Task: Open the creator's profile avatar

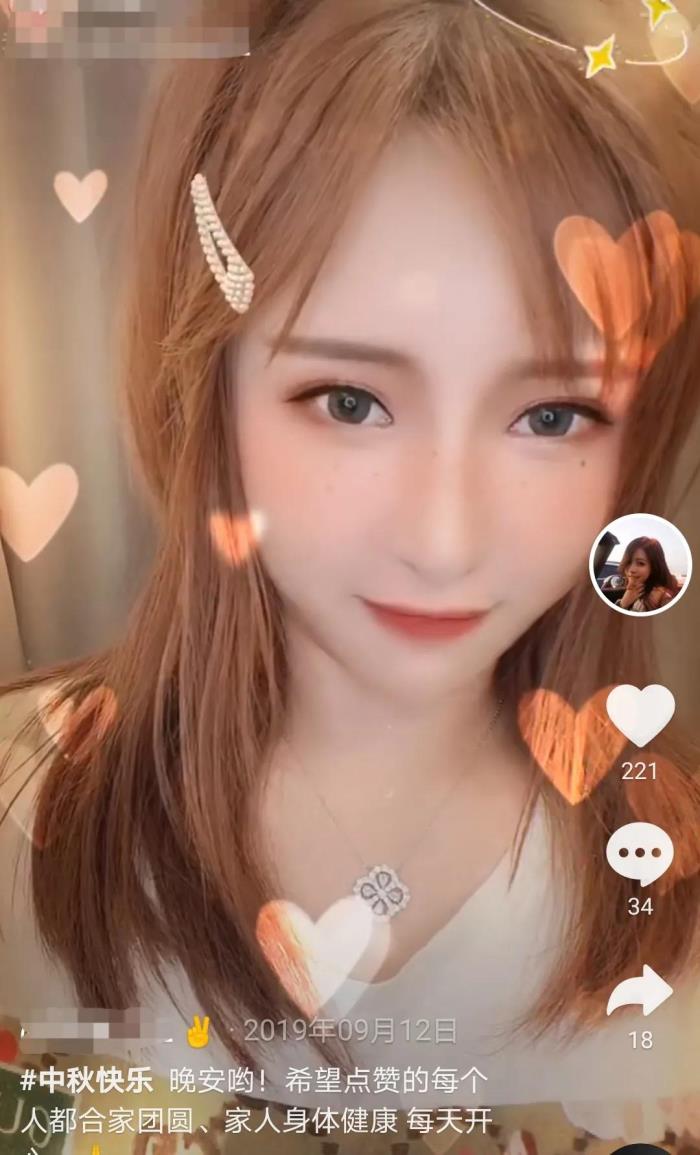Action: (640, 564)
